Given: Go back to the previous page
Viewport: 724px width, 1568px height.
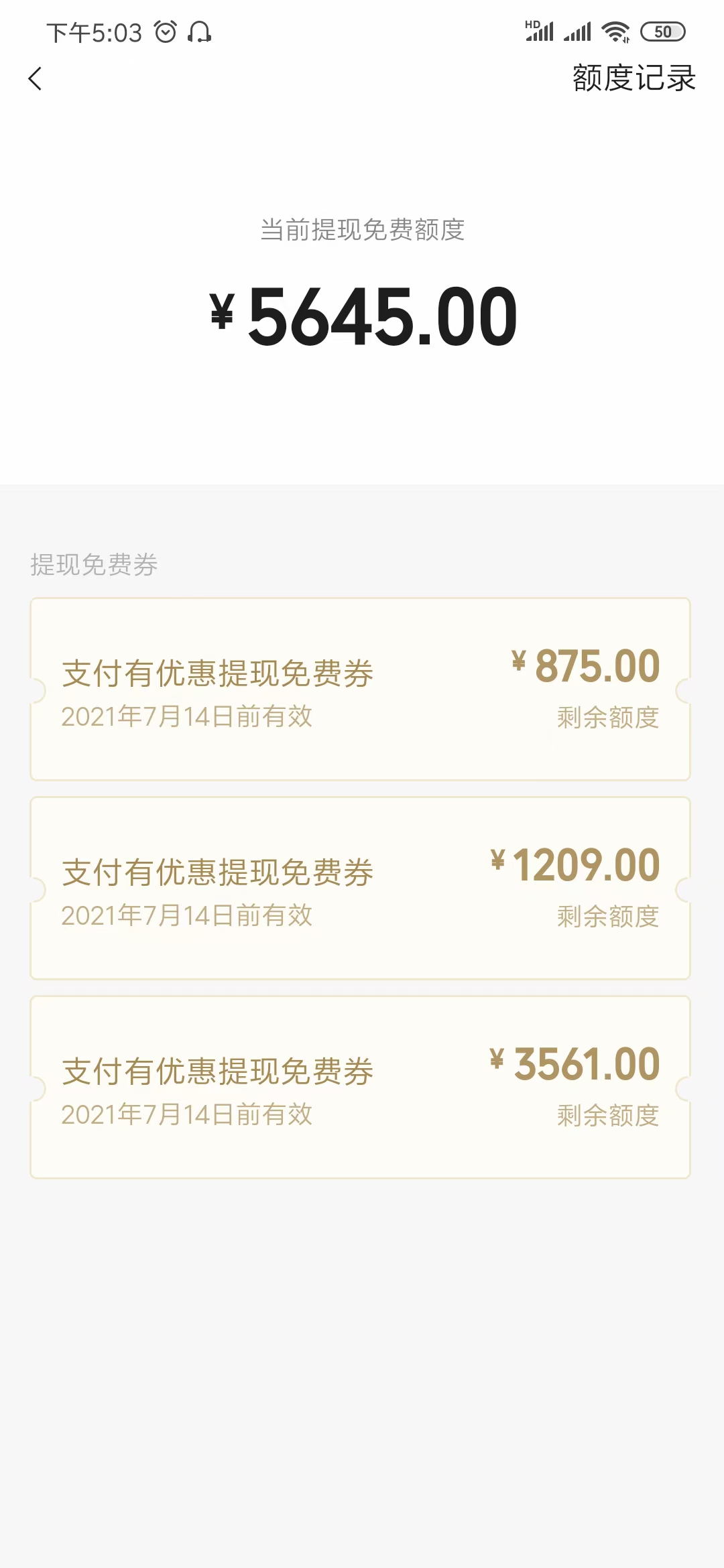Looking at the screenshot, I should [36, 78].
